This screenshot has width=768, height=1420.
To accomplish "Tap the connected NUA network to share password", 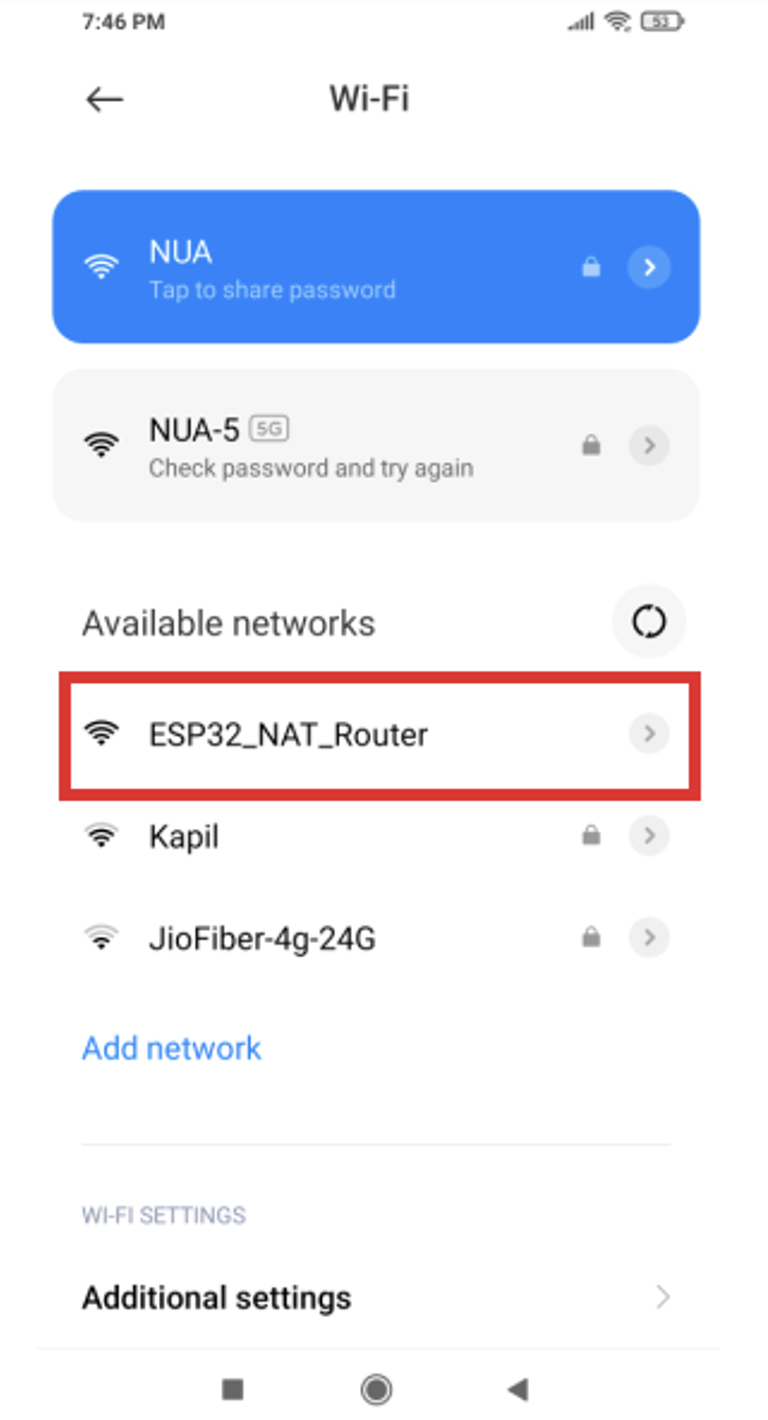I will point(376,267).
